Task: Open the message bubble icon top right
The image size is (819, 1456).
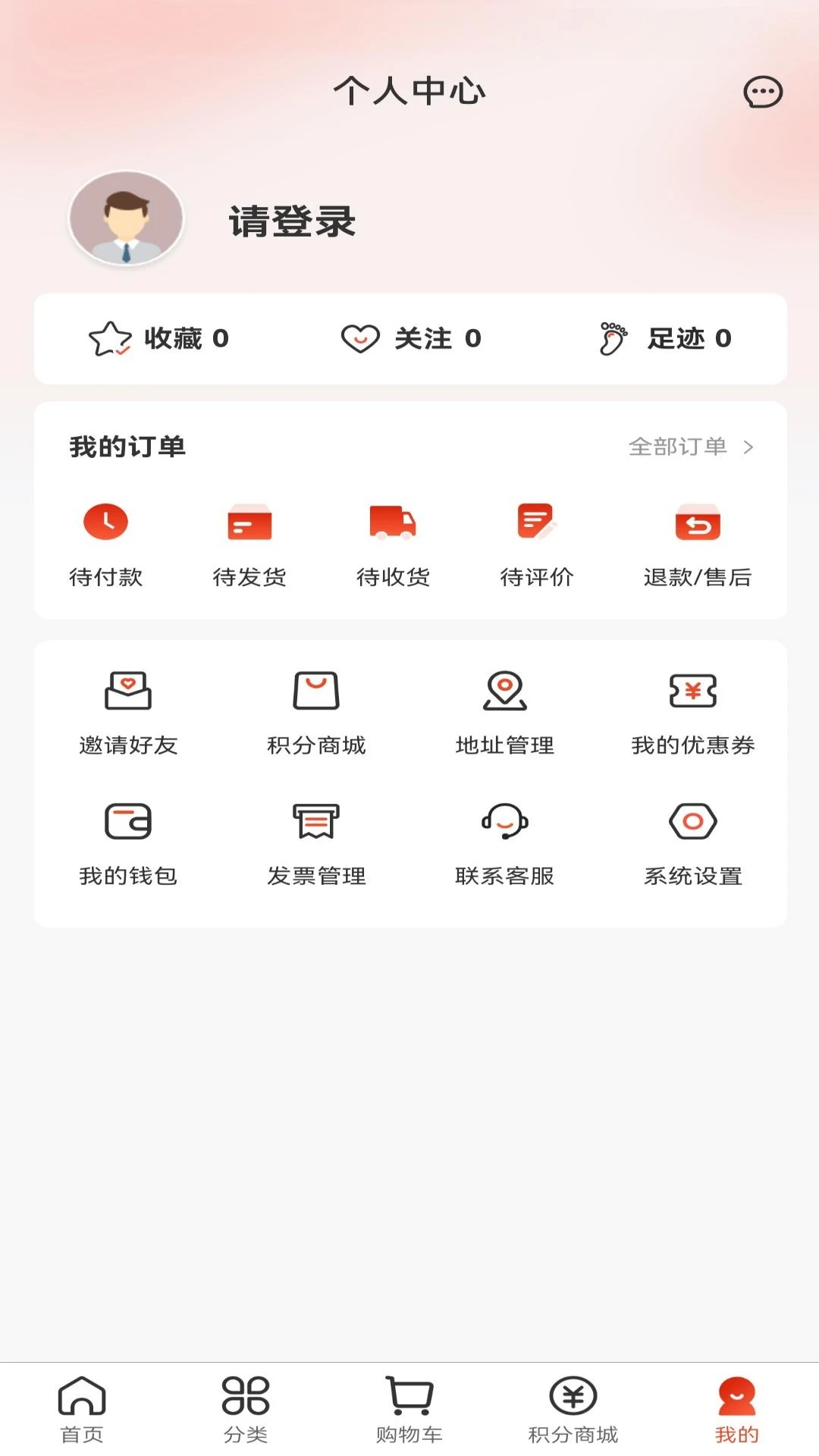Action: (x=763, y=92)
